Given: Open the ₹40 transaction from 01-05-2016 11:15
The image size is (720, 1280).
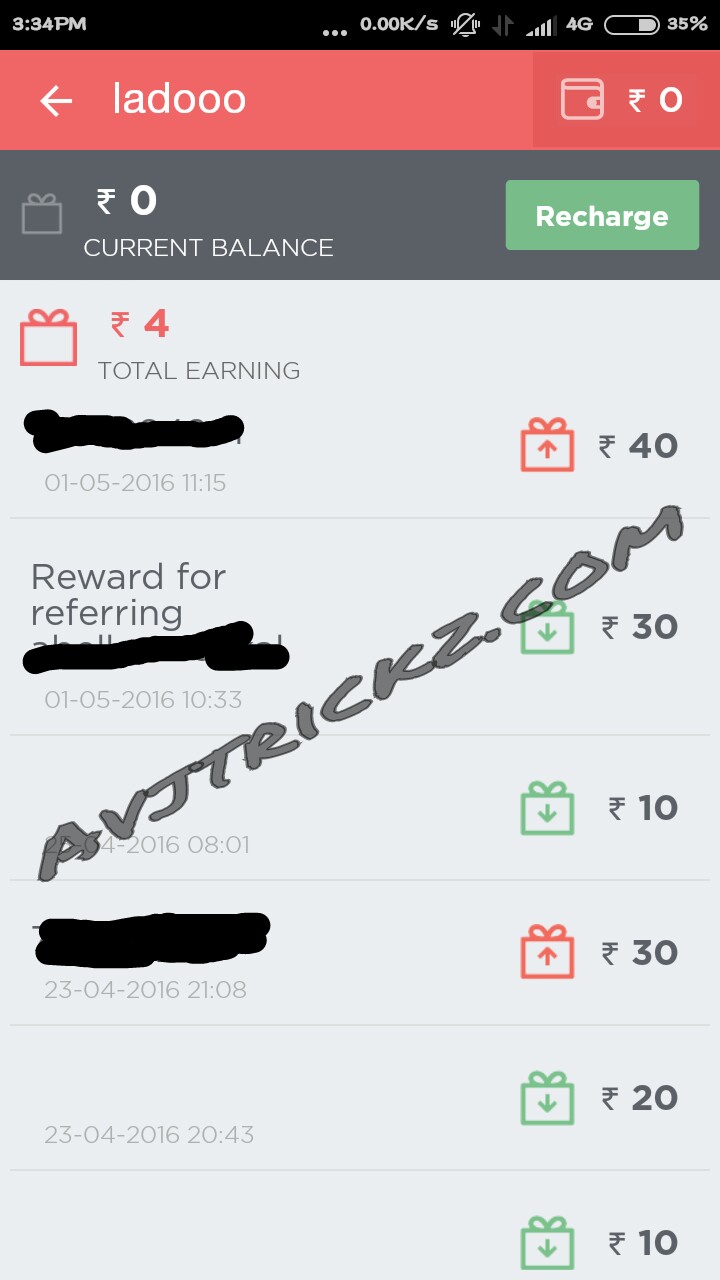Looking at the screenshot, I should pyautogui.click(x=360, y=450).
